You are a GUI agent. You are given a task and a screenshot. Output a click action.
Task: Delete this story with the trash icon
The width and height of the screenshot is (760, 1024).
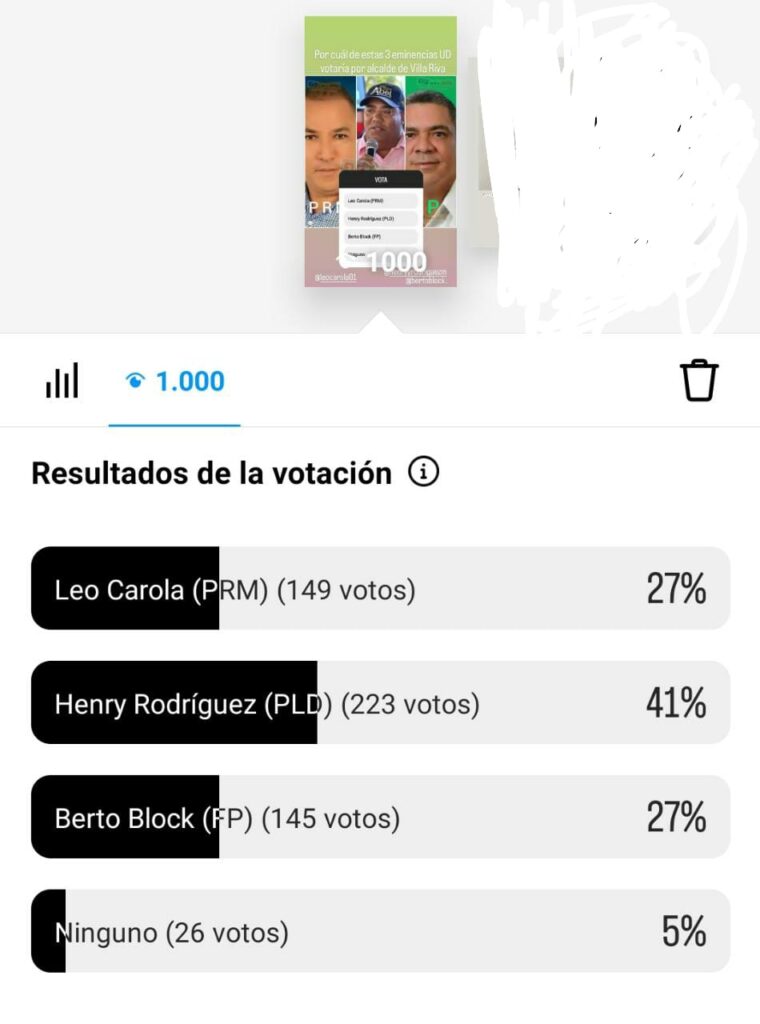699,381
